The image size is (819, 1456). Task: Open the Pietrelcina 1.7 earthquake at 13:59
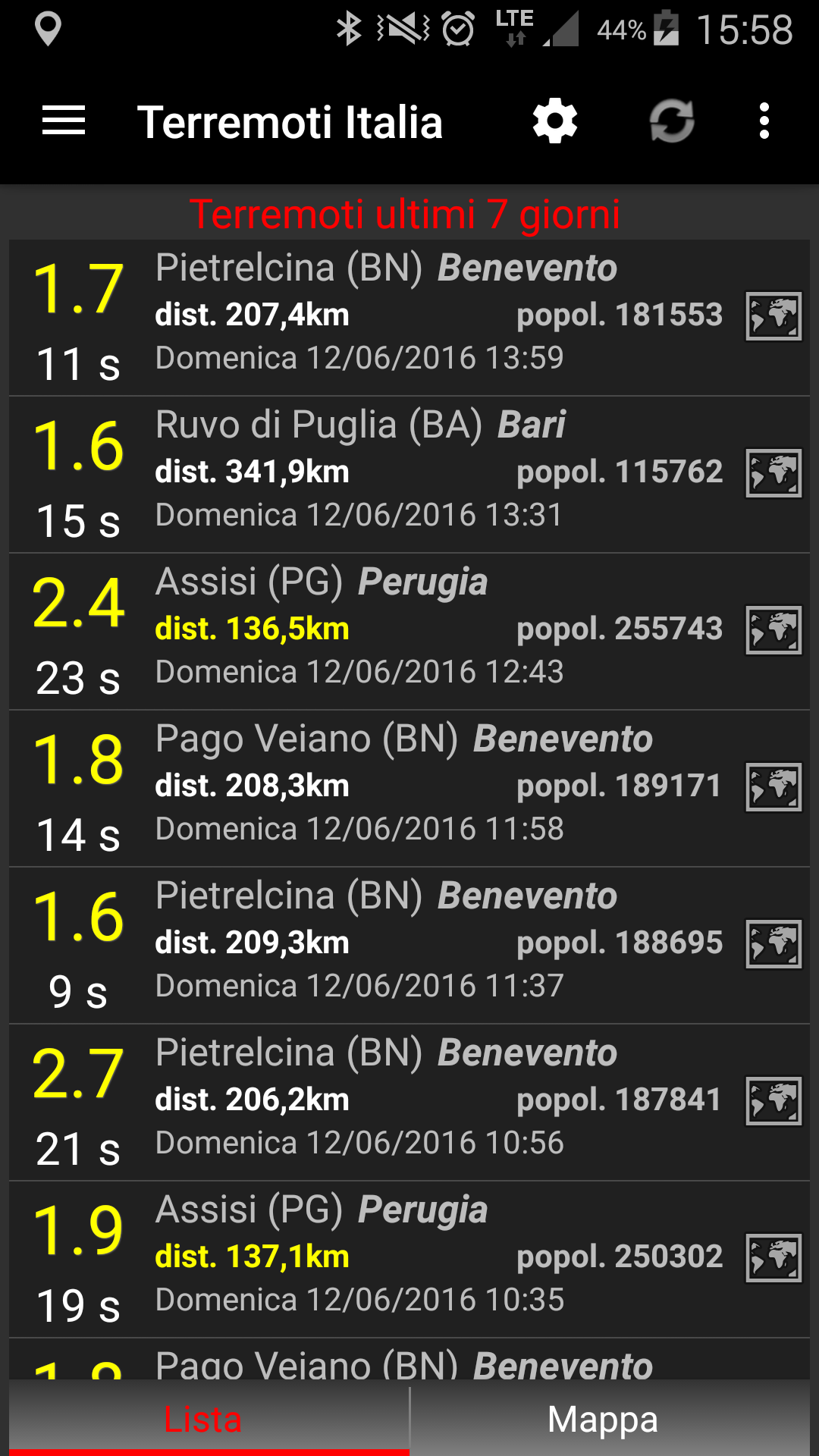[x=379, y=317]
